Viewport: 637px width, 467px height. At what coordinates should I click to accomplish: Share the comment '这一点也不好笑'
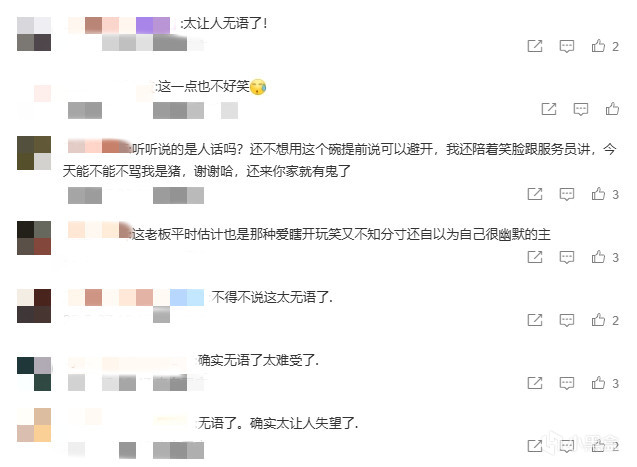pyautogui.click(x=549, y=108)
